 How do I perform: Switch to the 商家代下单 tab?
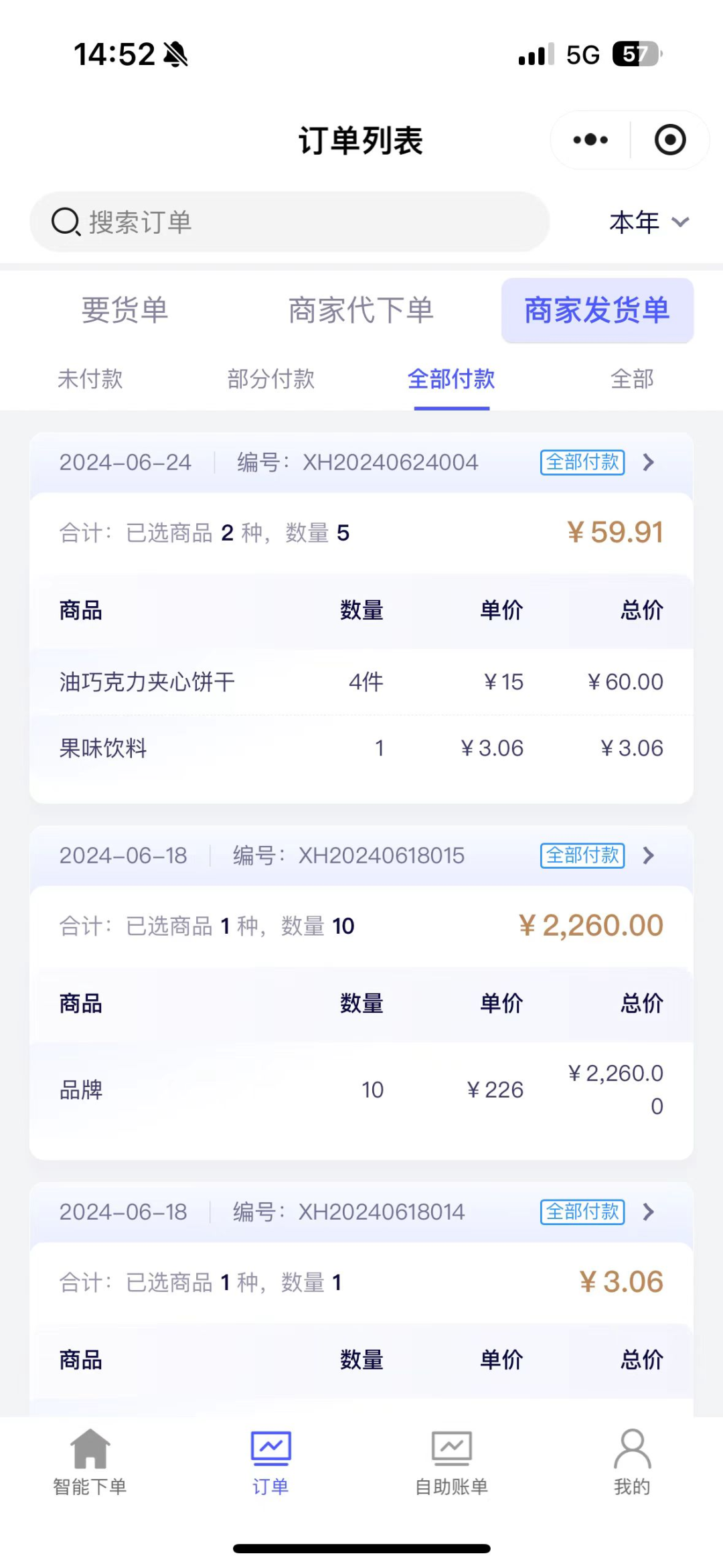[361, 310]
